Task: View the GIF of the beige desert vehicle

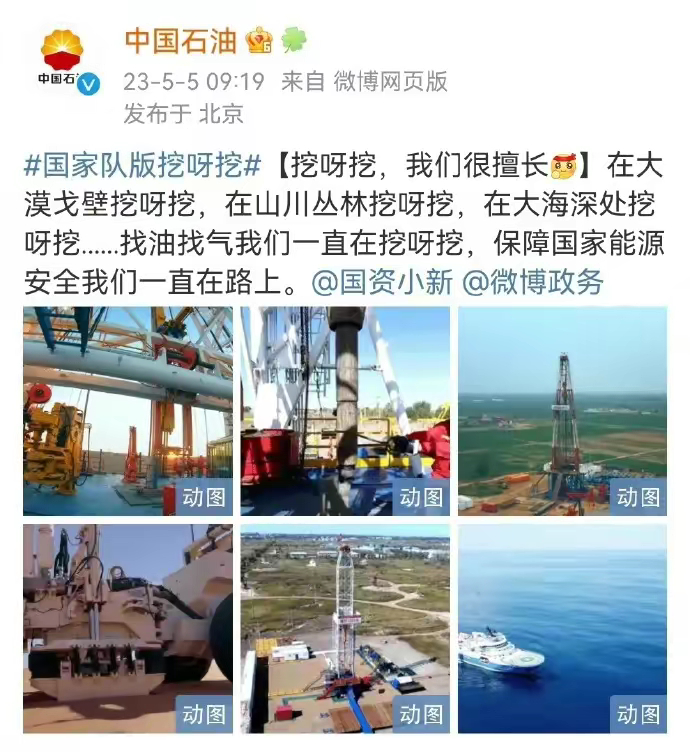Action: coord(128,628)
